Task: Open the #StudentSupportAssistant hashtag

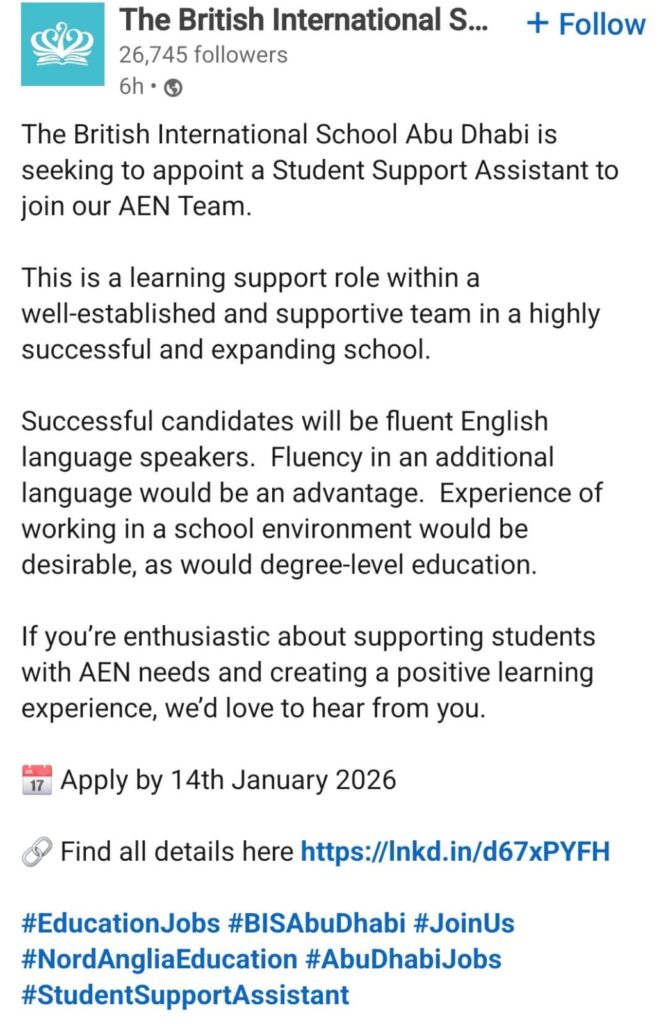Action: click(x=186, y=995)
